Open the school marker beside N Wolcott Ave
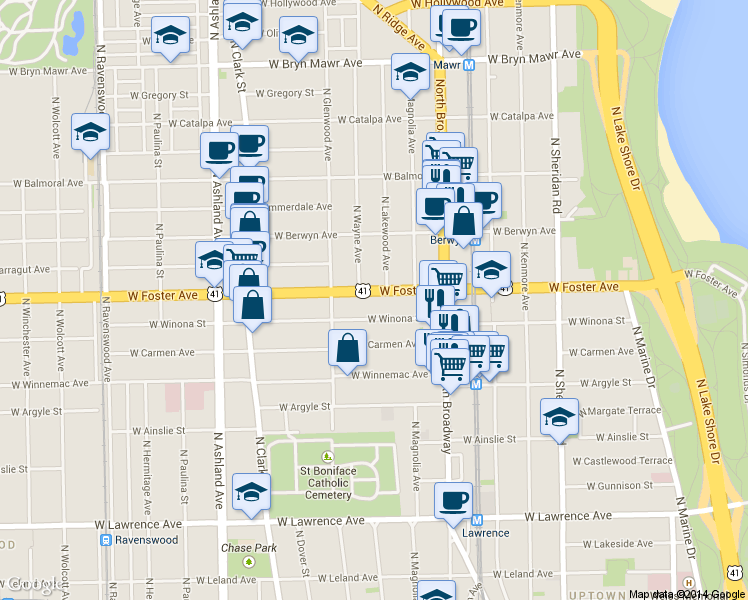Image resolution: width=748 pixels, height=600 pixels. click(x=91, y=135)
